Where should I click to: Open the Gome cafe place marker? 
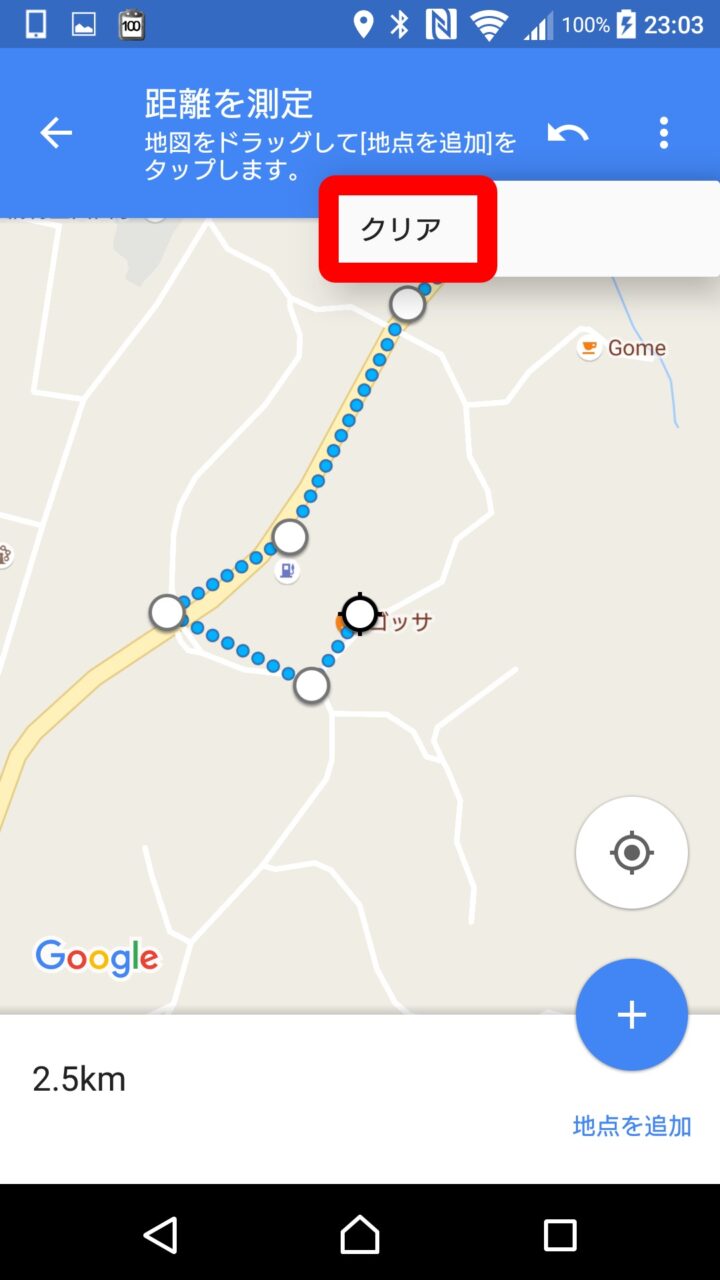[x=590, y=348]
